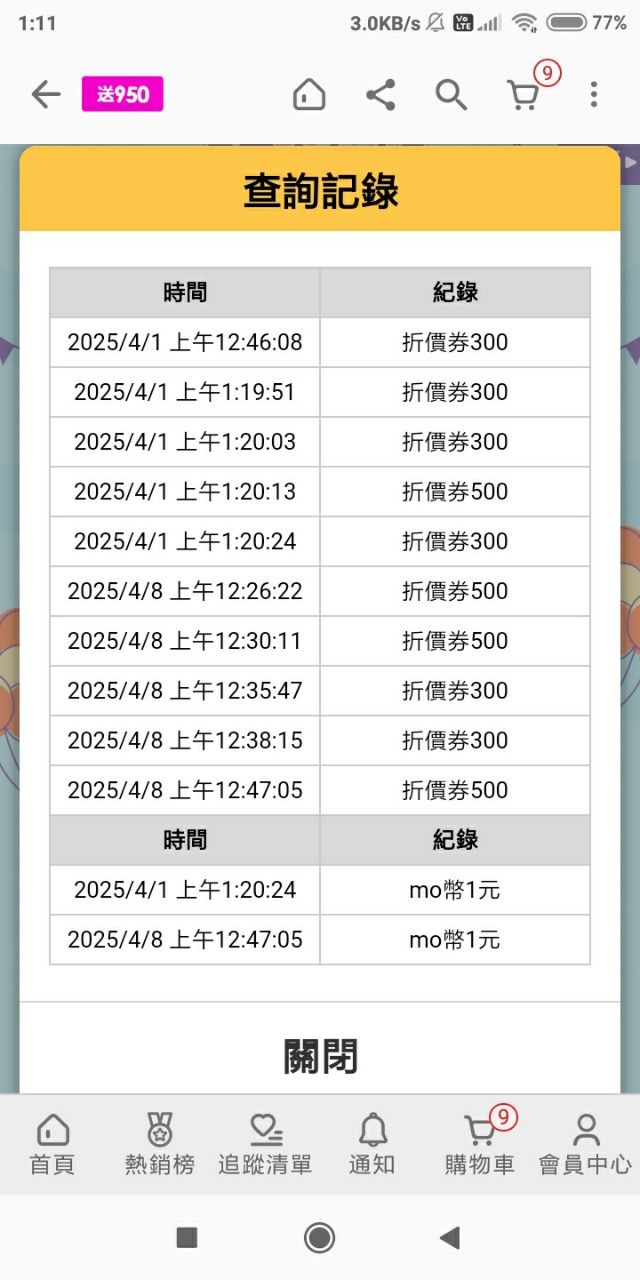Open the 追蹤清單 tab
The image size is (640, 1280).
point(265,1145)
